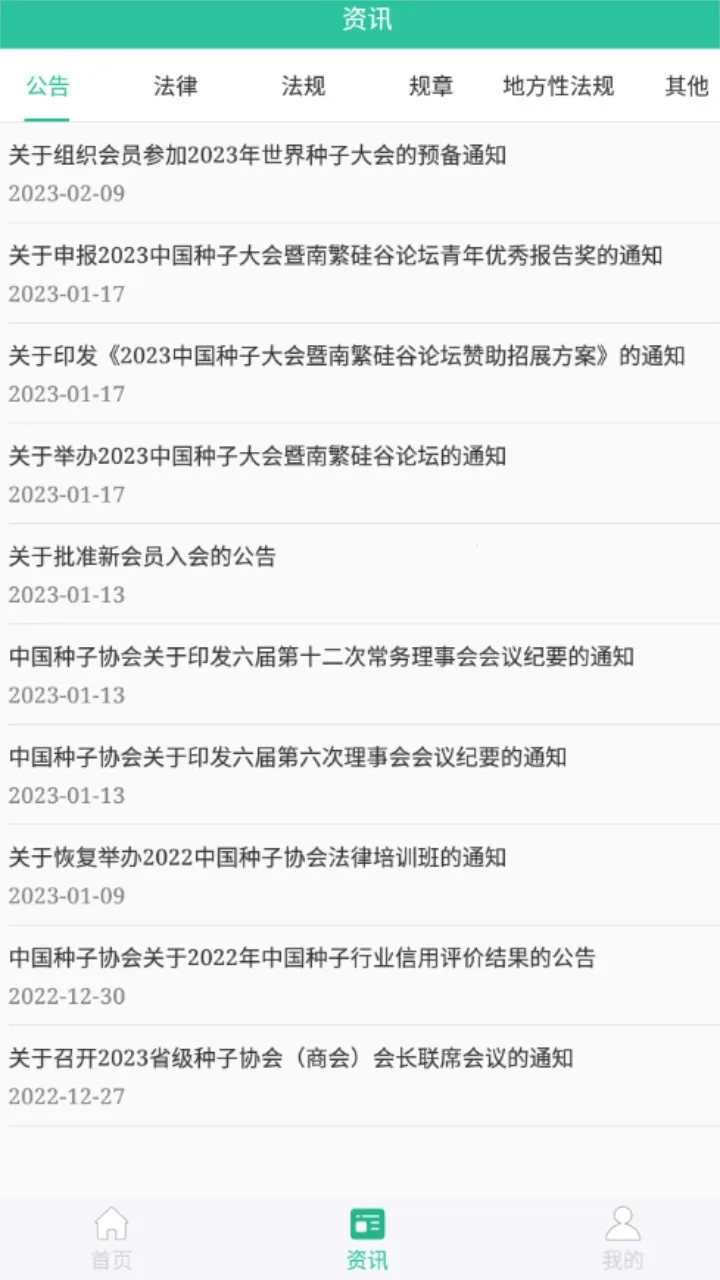Open the 青年优秀报告奖 notice
The width and height of the screenshot is (720, 1280).
click(335, 256)
